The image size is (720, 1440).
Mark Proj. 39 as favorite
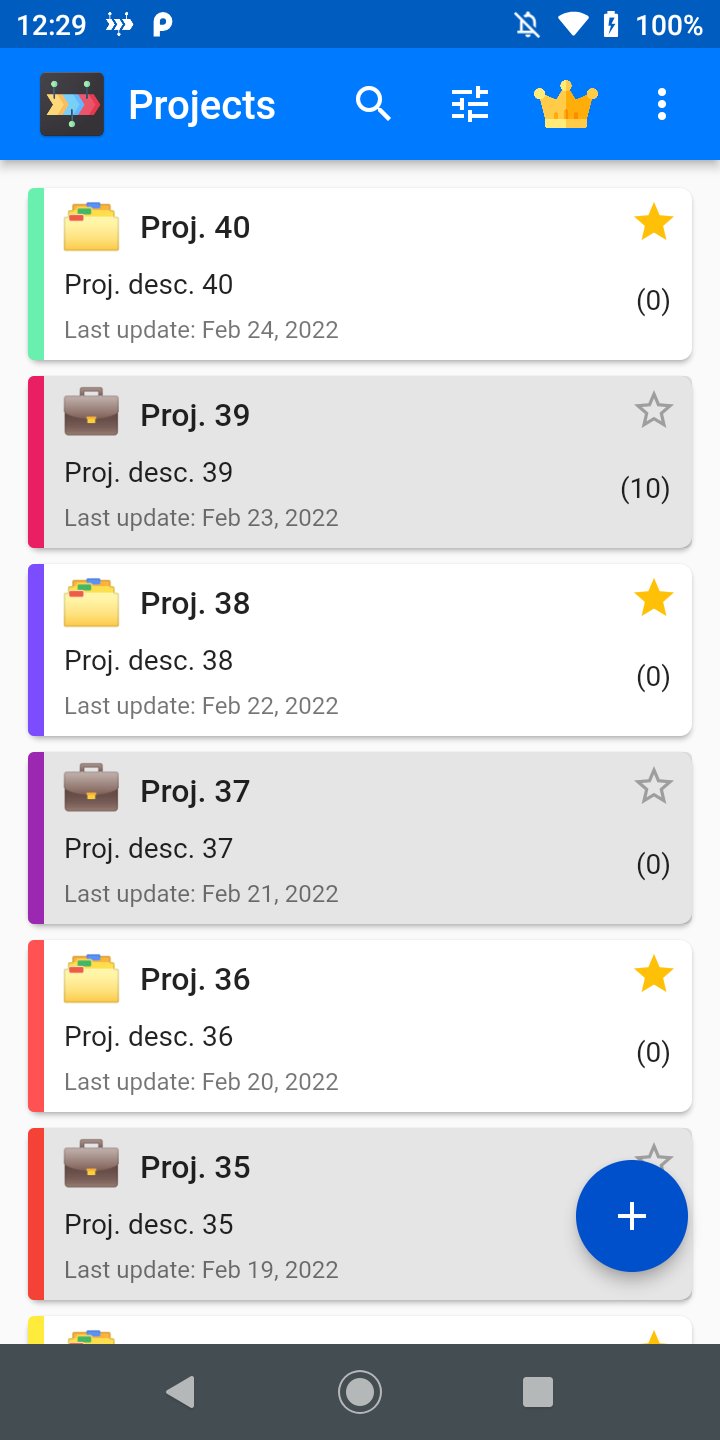(653, 410)
